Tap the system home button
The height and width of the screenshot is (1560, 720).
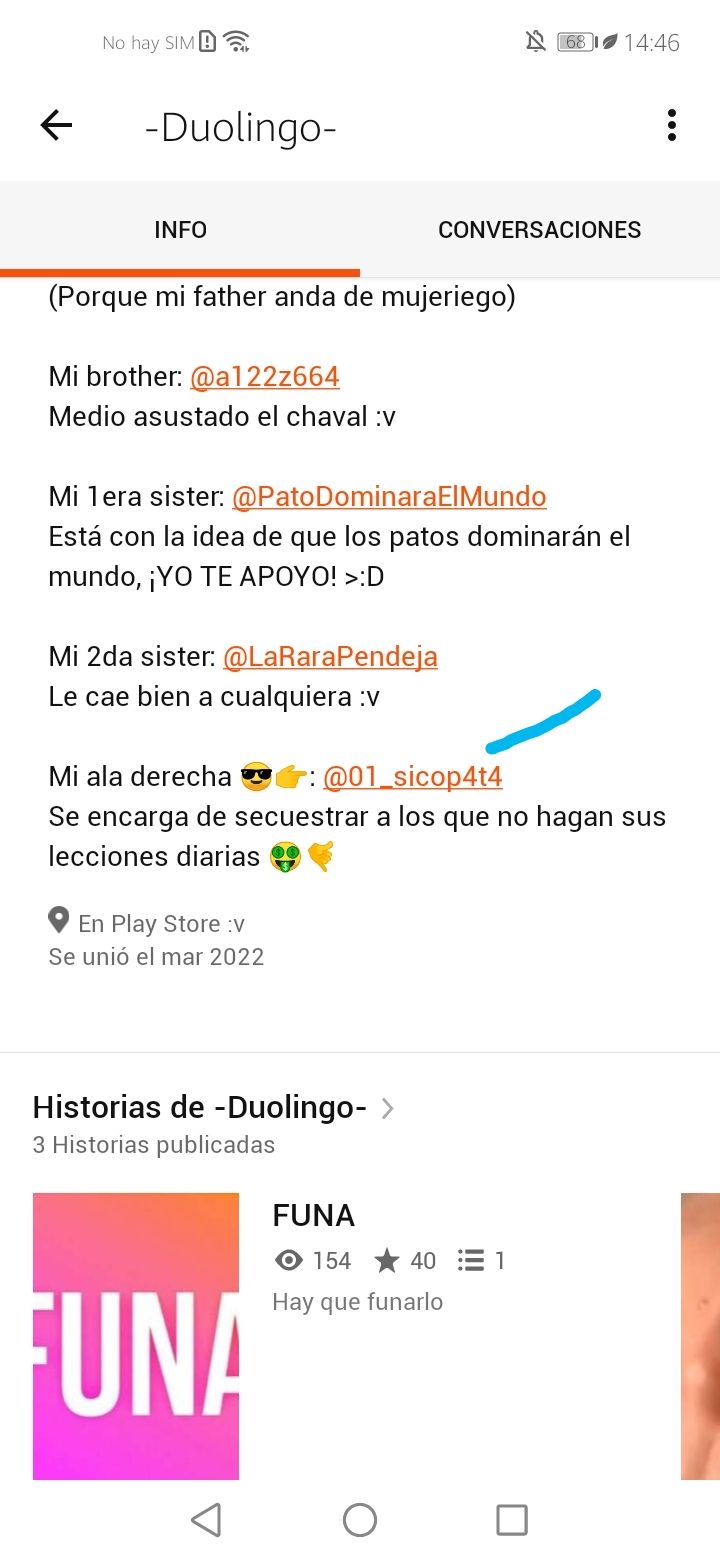360,1520
